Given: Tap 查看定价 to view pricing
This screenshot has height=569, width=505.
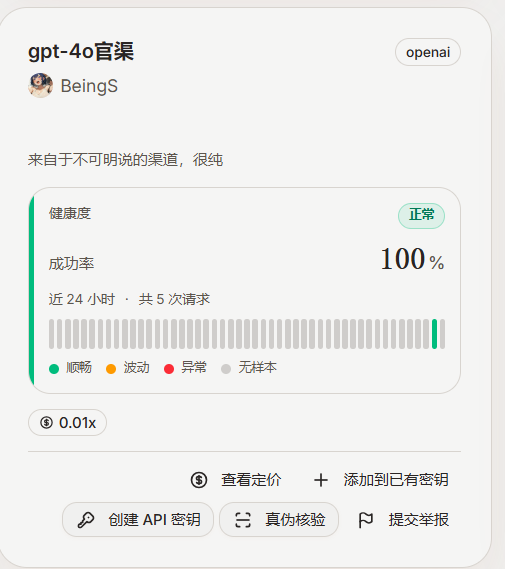Looking at the screenshot, I should click(236, 480).
